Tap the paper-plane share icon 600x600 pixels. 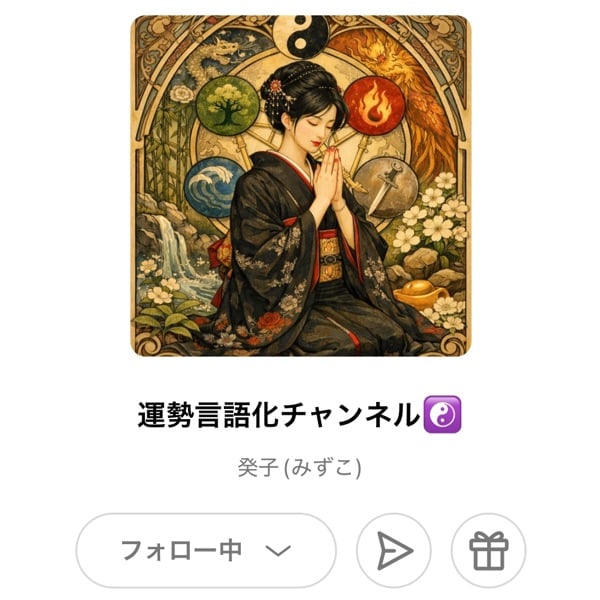(x=394, y=550)
